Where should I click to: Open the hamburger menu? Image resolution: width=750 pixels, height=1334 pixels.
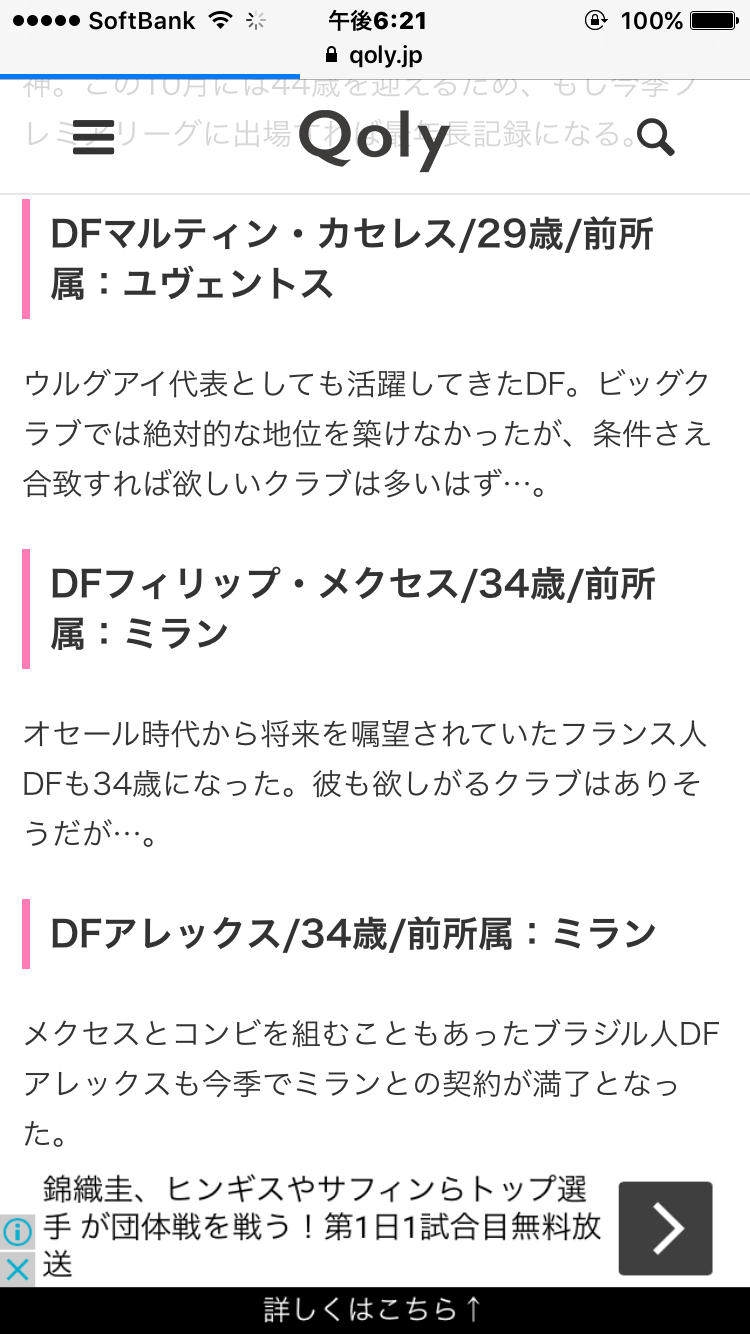point(93,137)
